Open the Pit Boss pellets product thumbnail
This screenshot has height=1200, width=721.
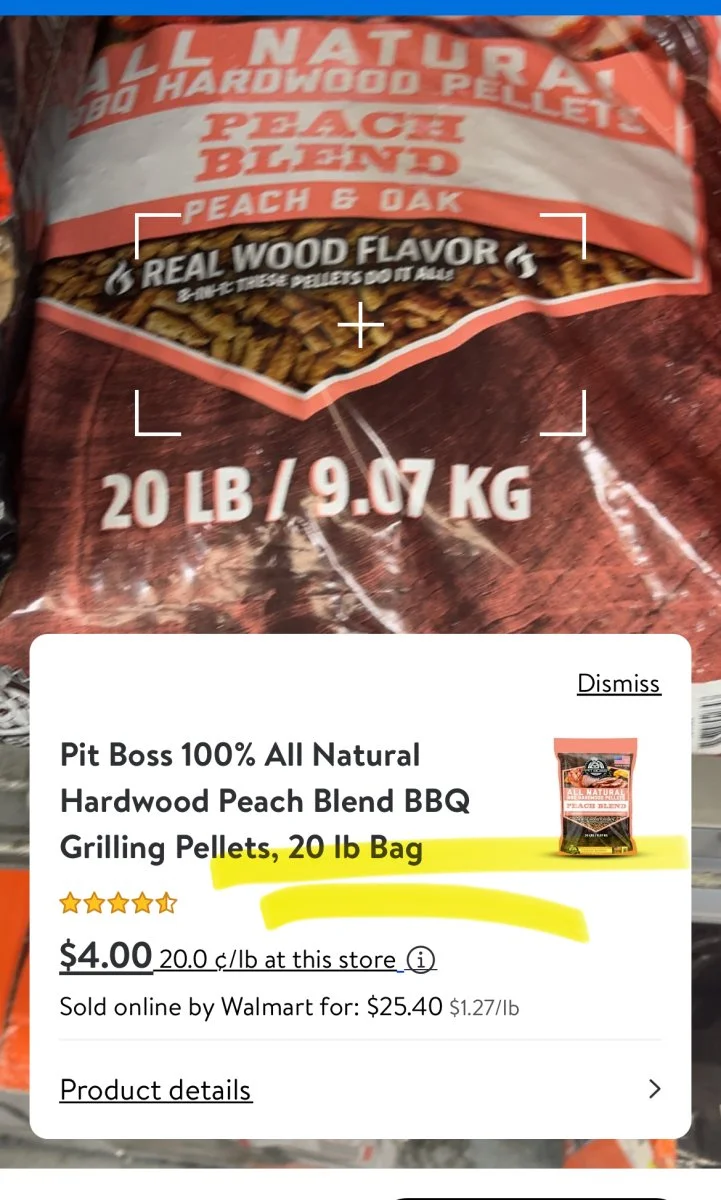[596, 799]
